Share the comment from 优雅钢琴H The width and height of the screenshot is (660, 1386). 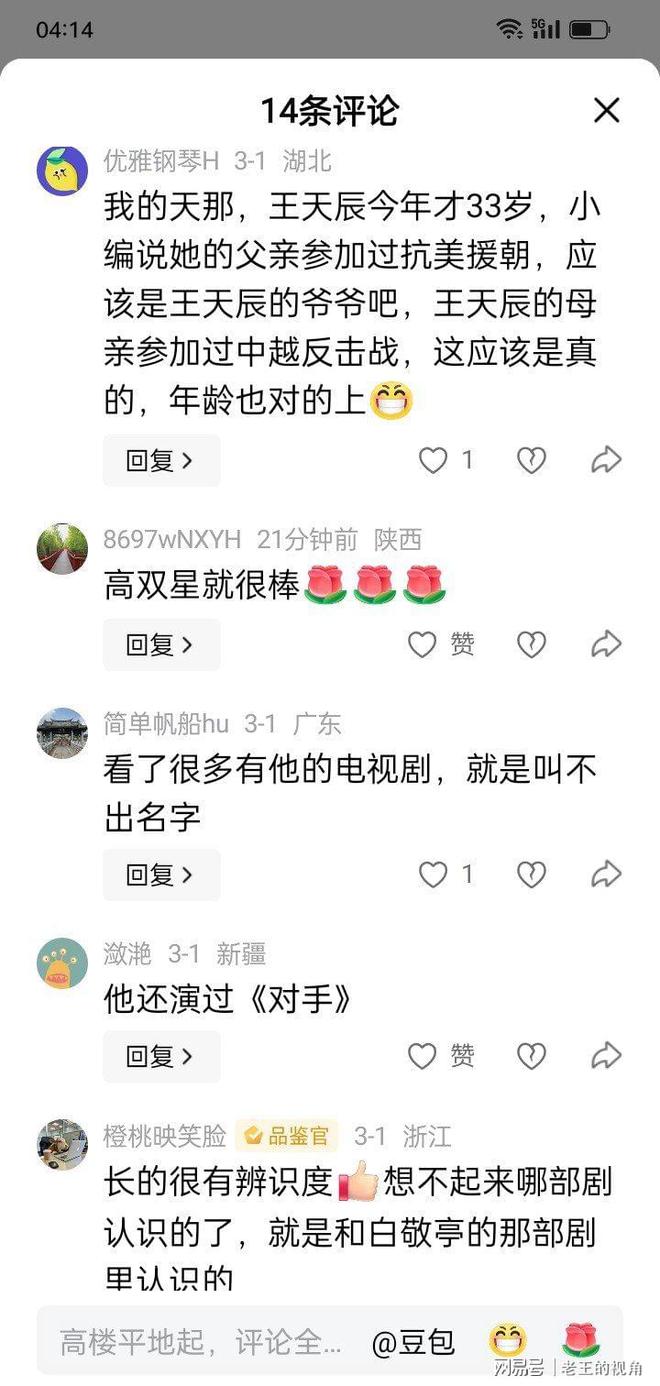pos(606,460)
